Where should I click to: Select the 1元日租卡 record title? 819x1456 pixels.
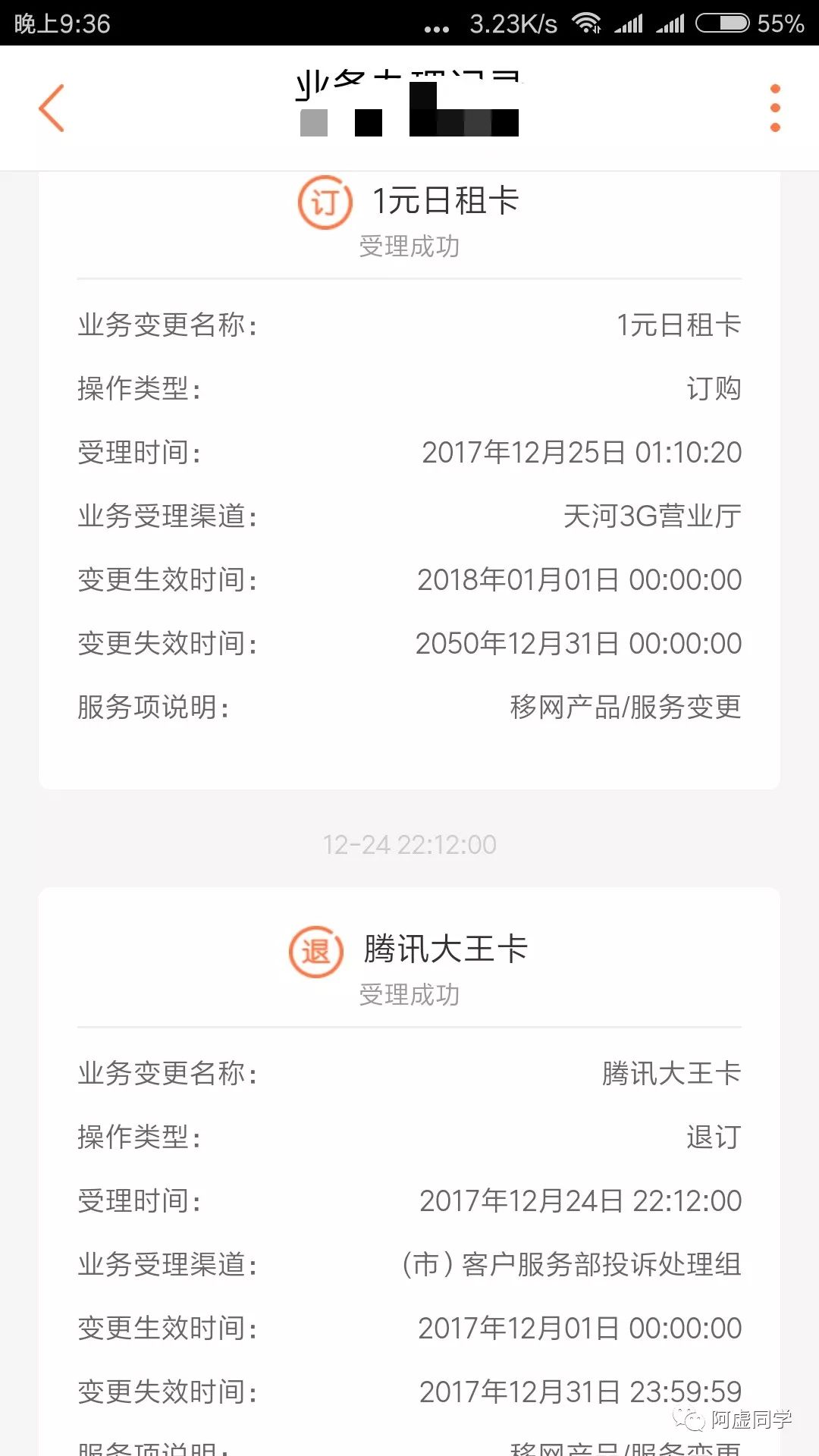click(x=446, y=201)
